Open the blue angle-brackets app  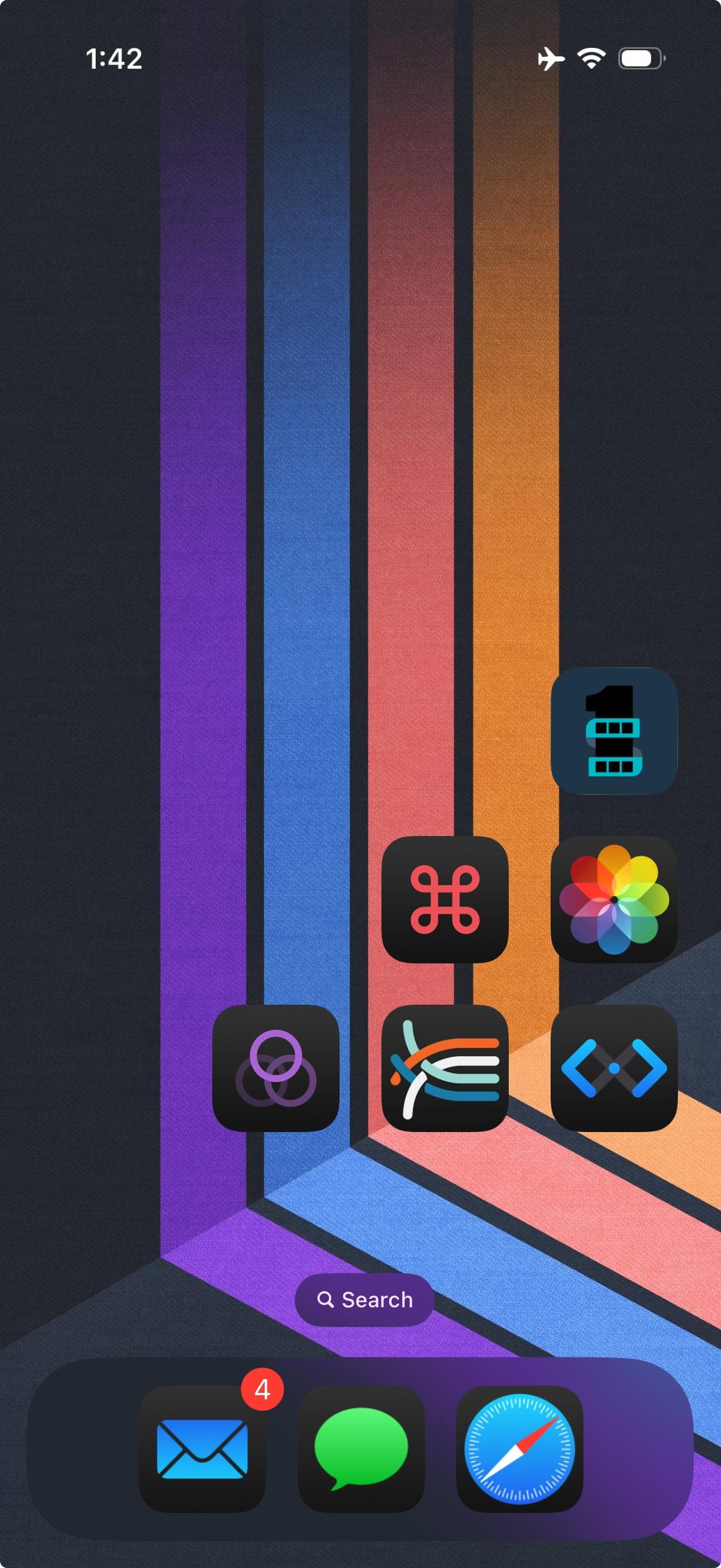[x=613, y=1067]
